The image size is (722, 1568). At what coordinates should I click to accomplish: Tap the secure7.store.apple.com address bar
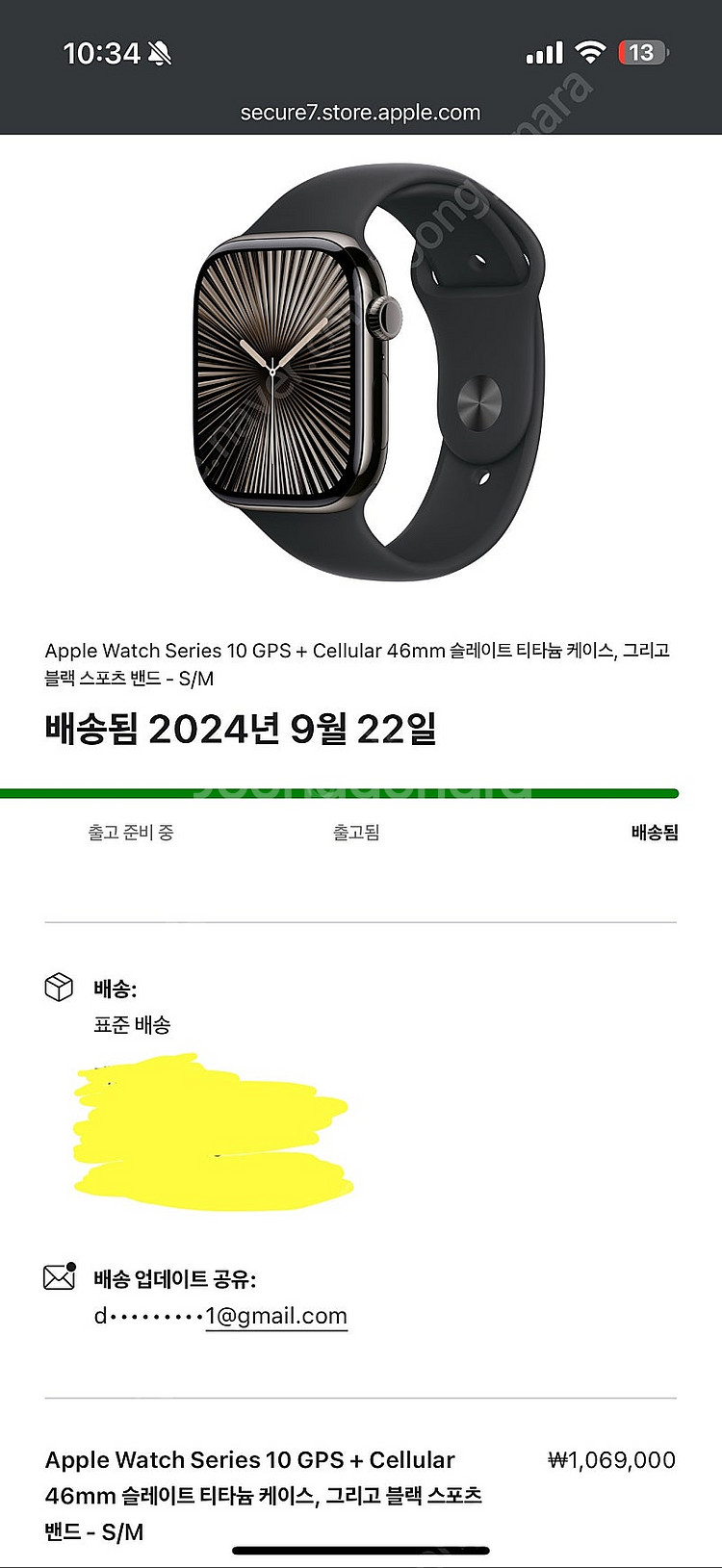(x=360, y=113)
